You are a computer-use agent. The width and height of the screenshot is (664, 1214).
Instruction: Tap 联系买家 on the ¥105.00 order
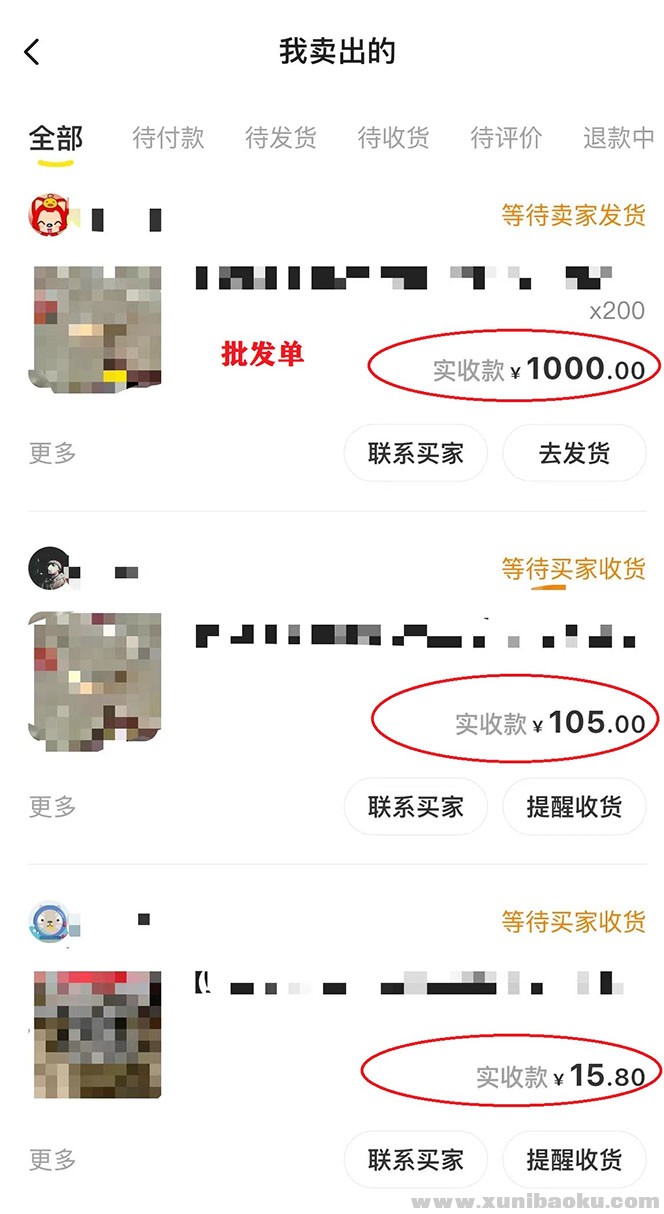coord(416,806)
